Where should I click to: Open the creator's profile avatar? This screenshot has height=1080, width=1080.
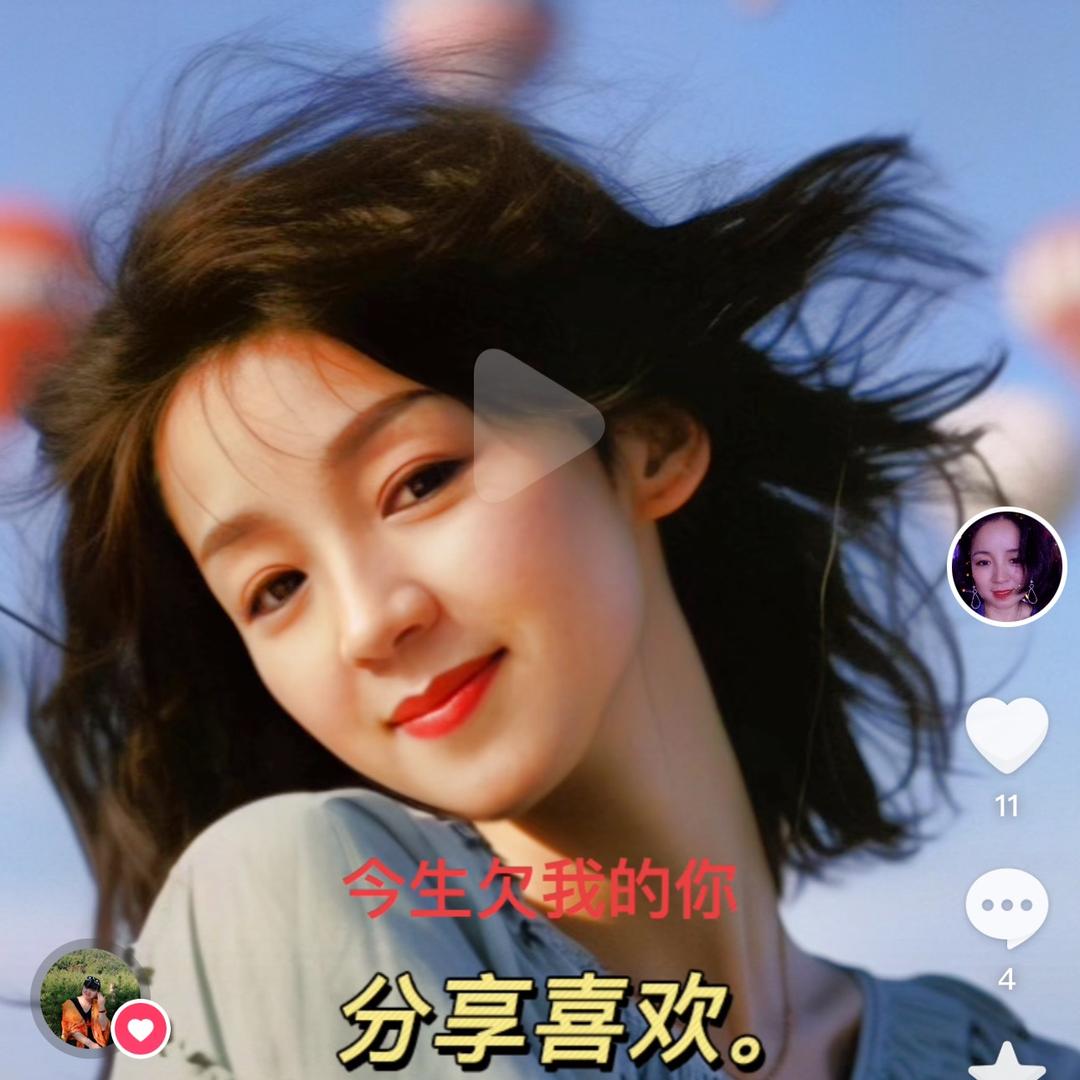point(1006,566)
